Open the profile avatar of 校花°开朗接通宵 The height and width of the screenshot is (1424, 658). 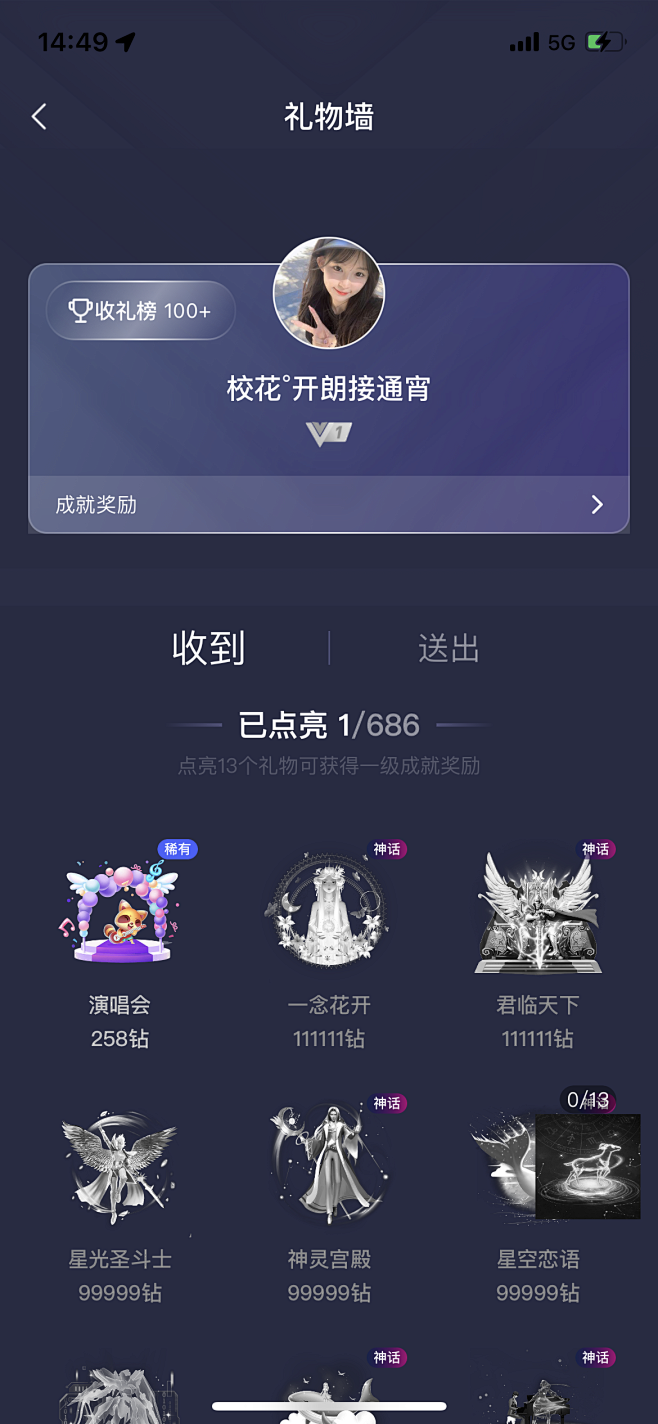click(329, 293)
